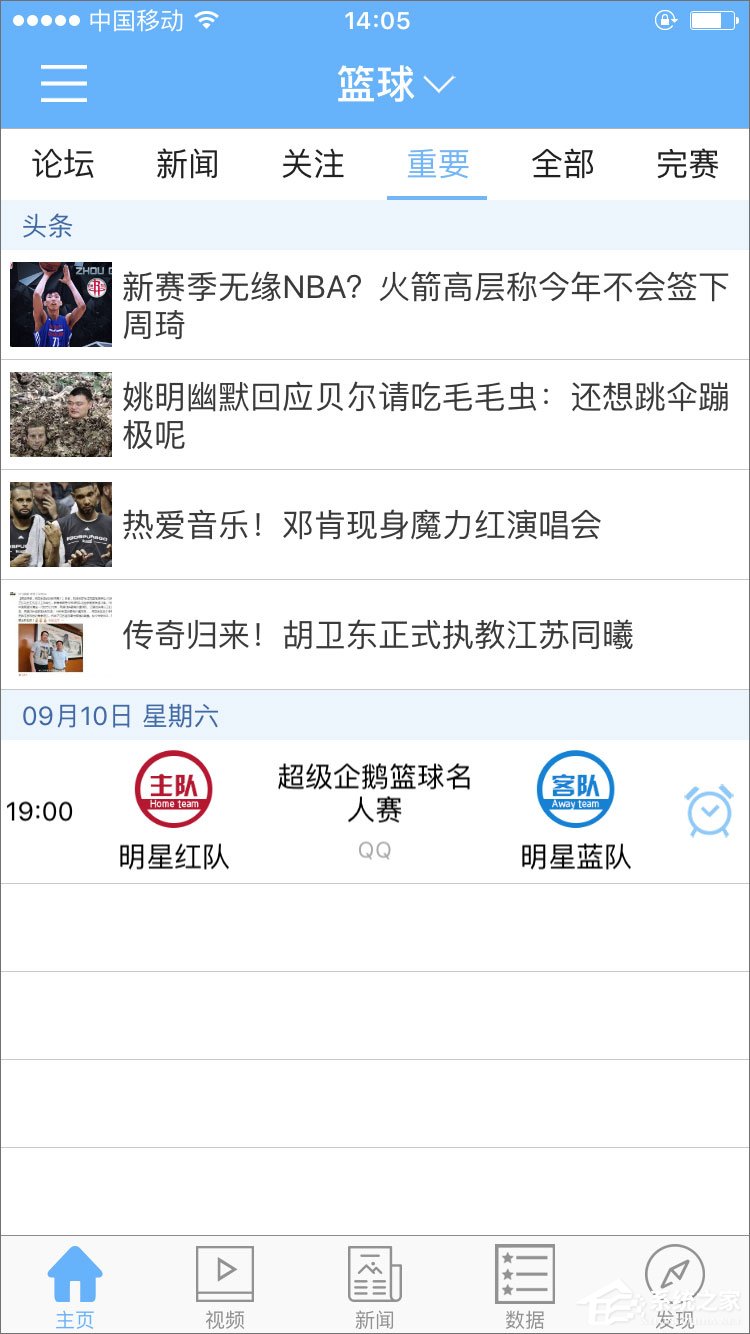Switch to the 论坛 tab
The image size is (750, 1334).
[x=63, y=165]
